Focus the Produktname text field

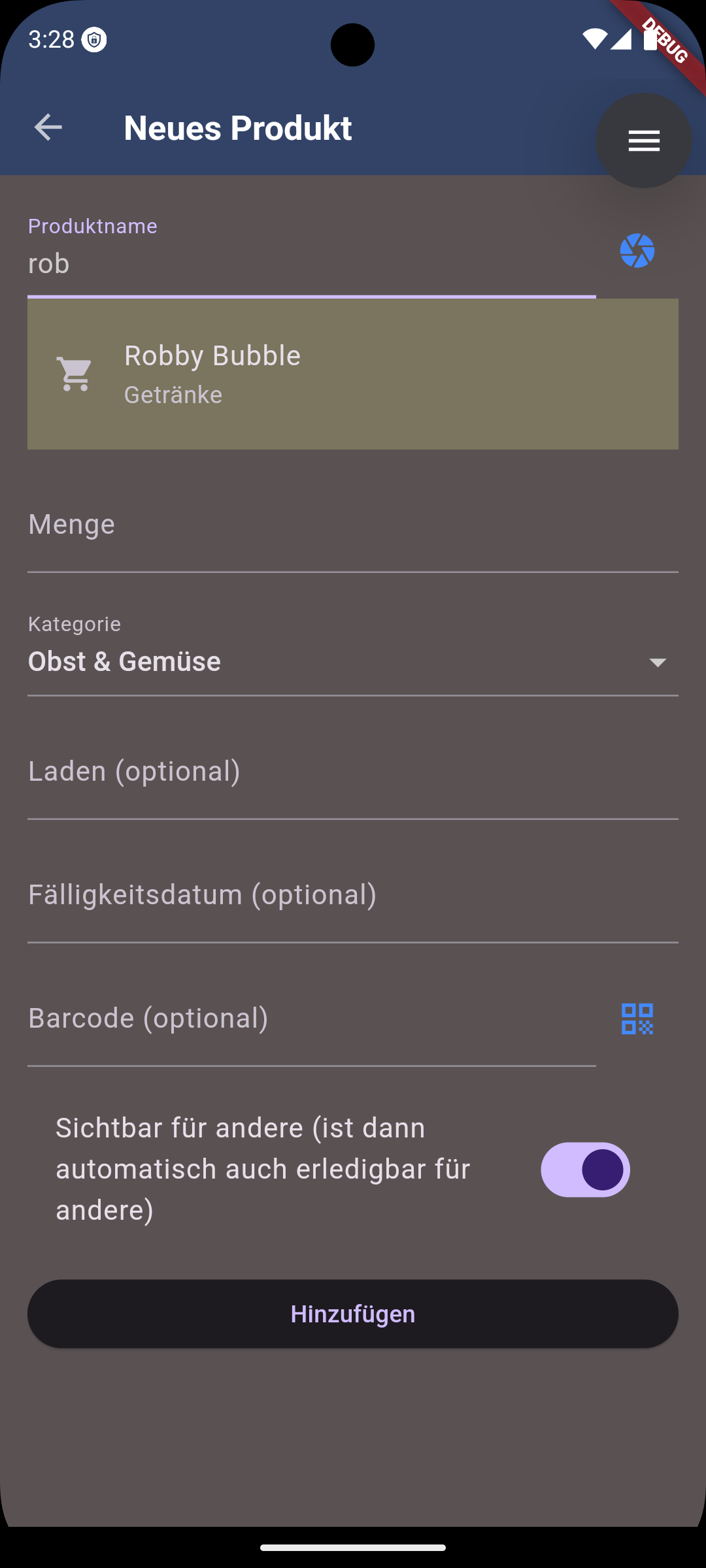312,256
